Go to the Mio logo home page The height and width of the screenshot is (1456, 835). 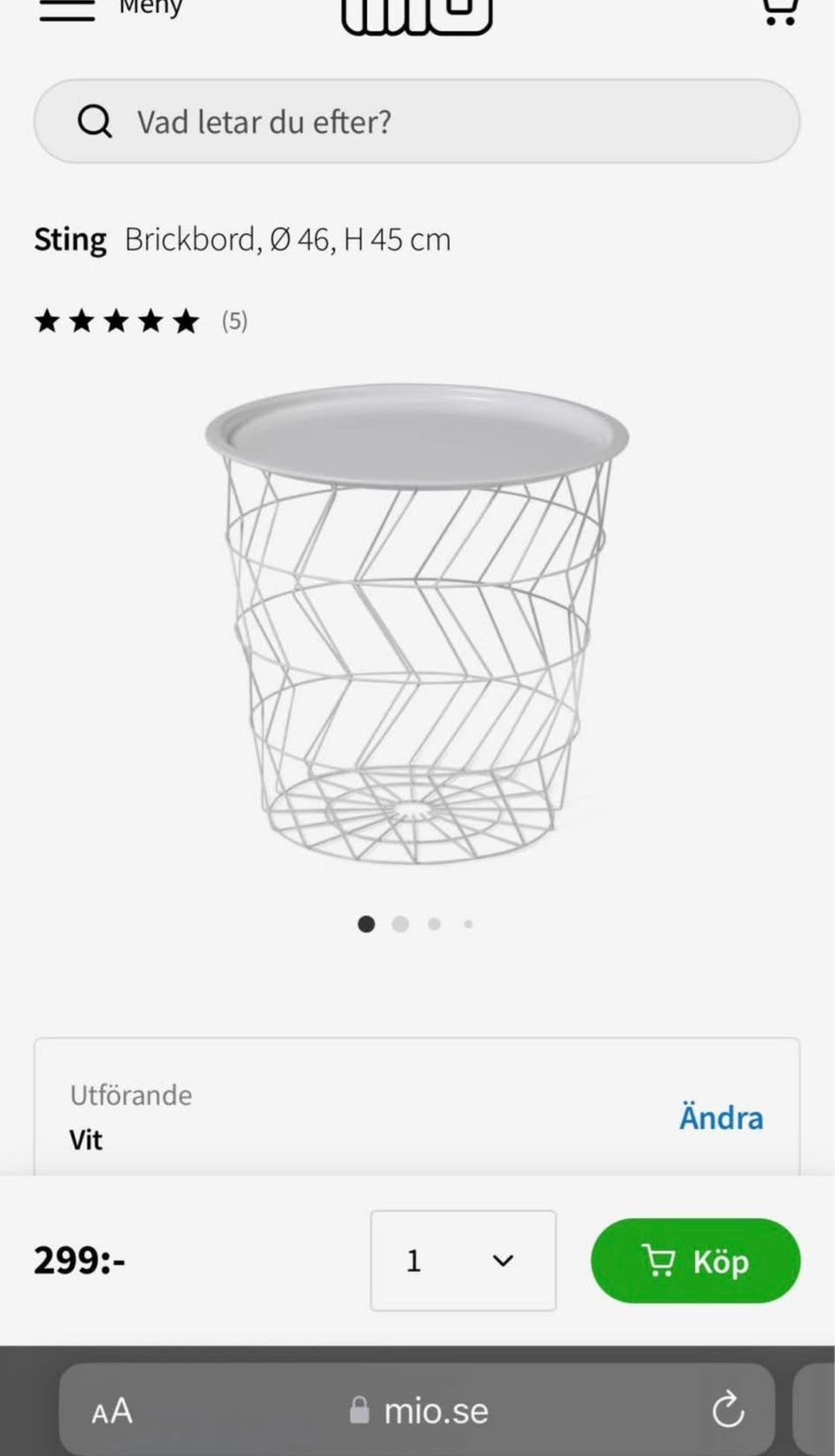click(x=417, y=16)
